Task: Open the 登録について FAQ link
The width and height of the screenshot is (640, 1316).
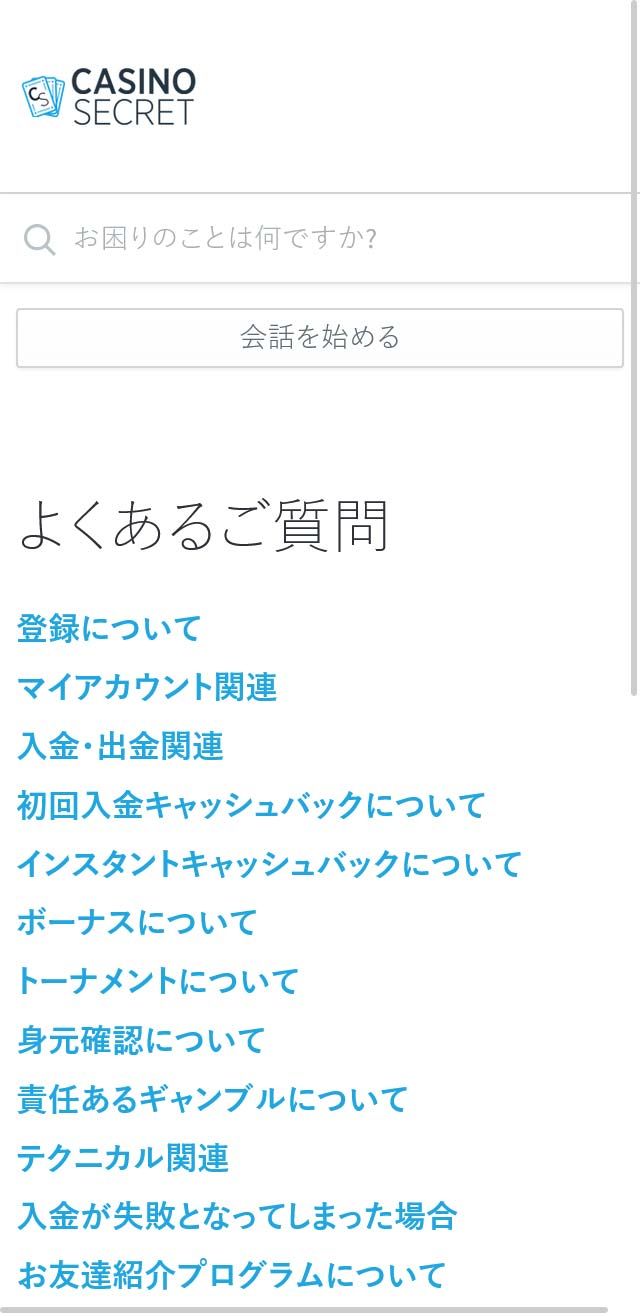Action: (110, 629)
